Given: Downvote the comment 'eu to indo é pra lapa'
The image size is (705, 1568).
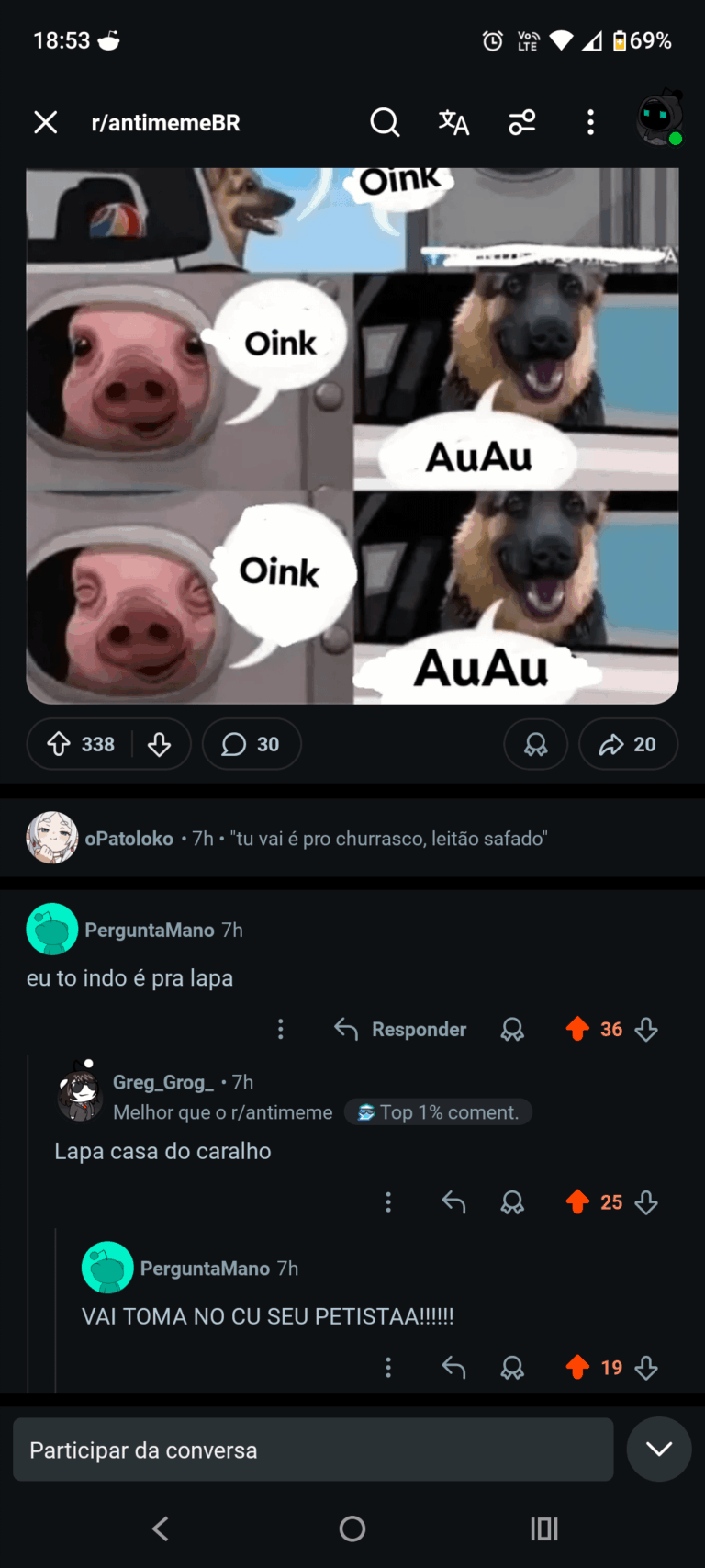Looking at the screenshot, I should (646, 1030).
